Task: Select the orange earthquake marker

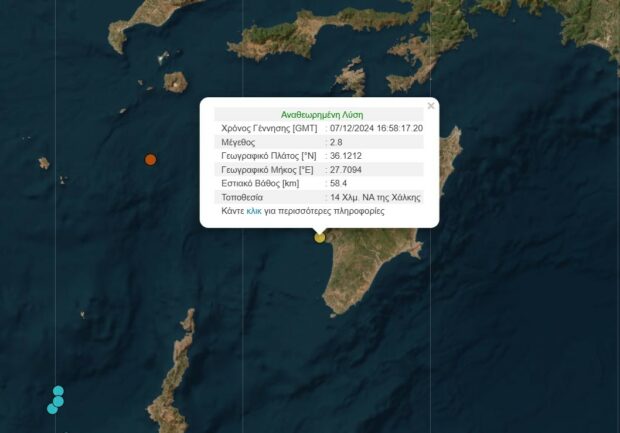Action: point(150,159)
